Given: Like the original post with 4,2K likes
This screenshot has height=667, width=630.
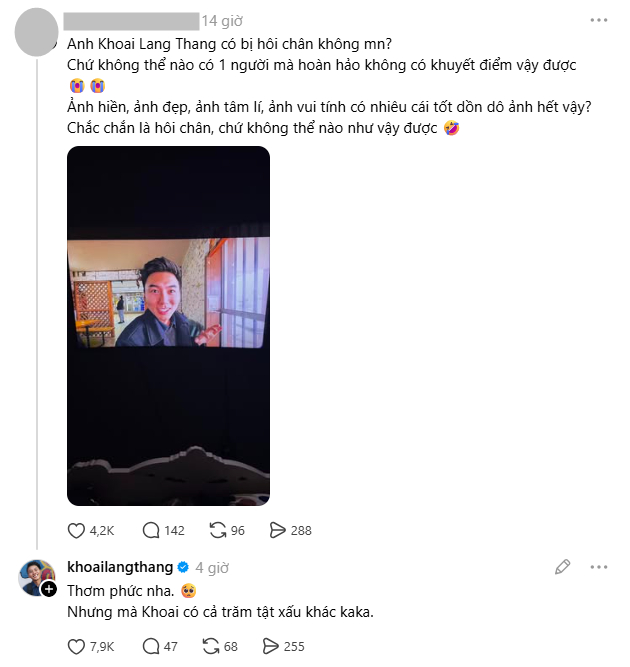Looking at the screenshot, I should 77,531.
